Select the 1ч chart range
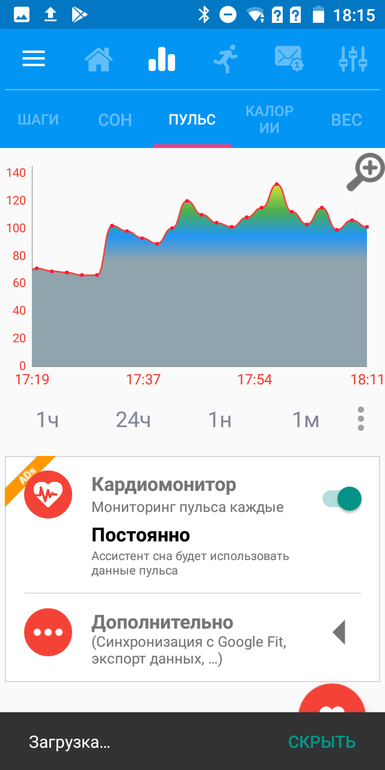The image size is (385, 770). (48, 420)
